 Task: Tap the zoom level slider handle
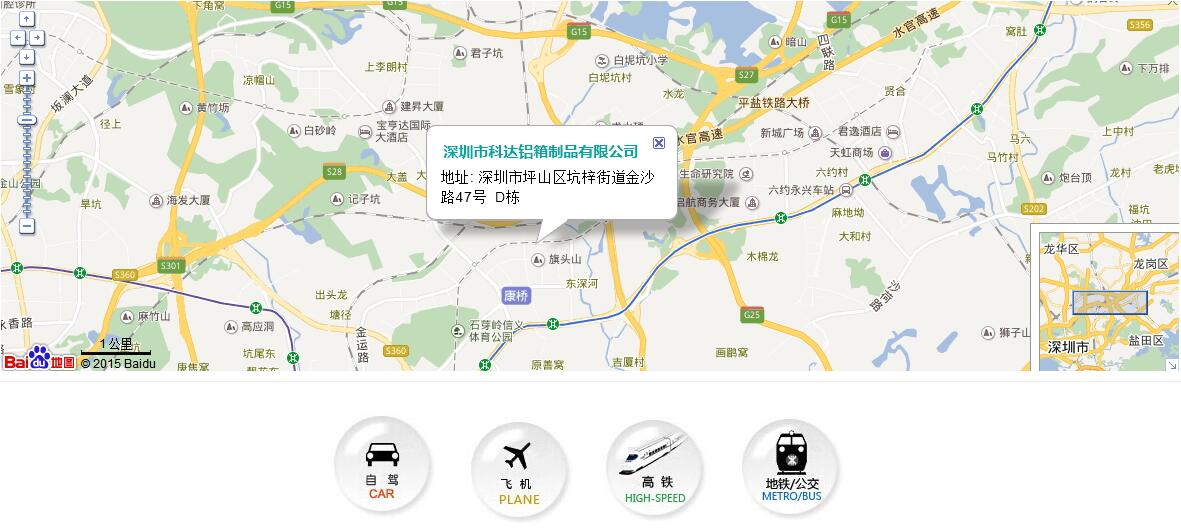coord(27,119)
